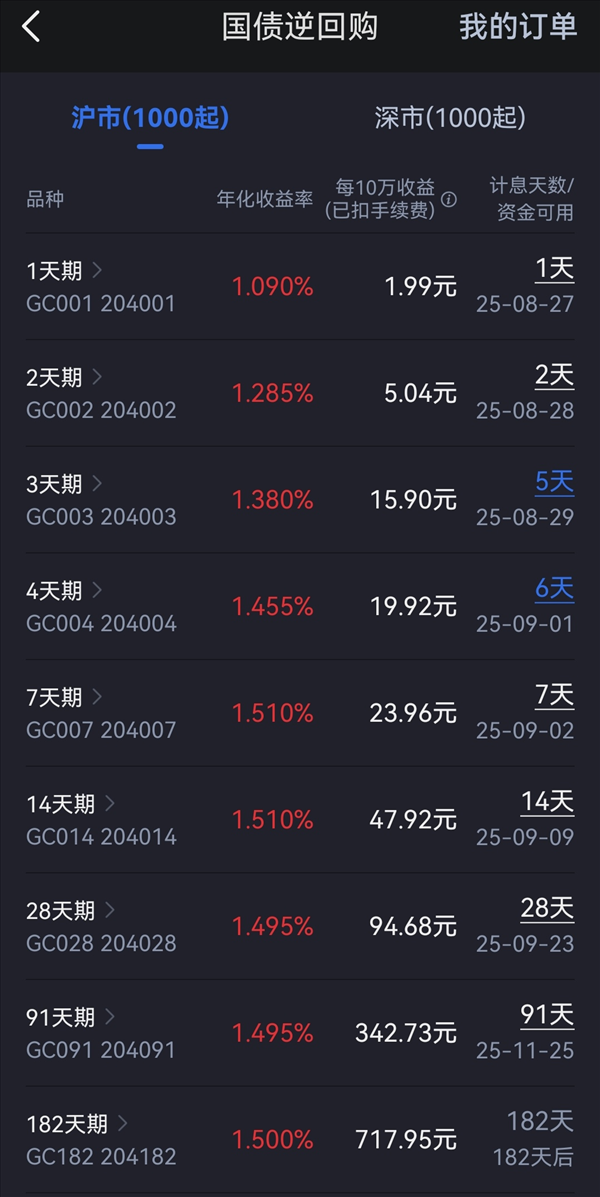Viewport: 600px width, 1197px height.
Task: Open the 182天期 GC182 row
Action: click(300, 1141)
